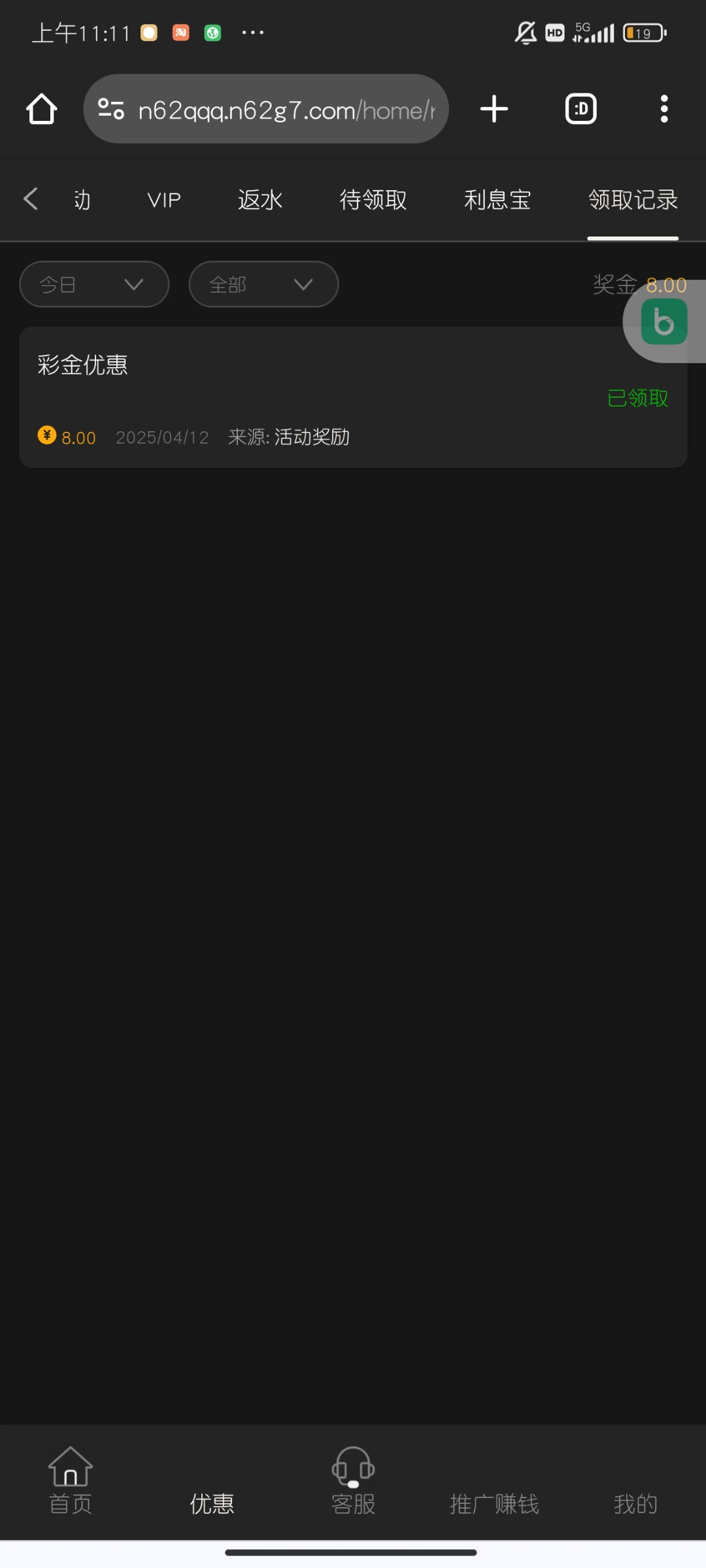Switch to the 返水 tab
The image size is (706, 1568).
(x=260, y=200)
